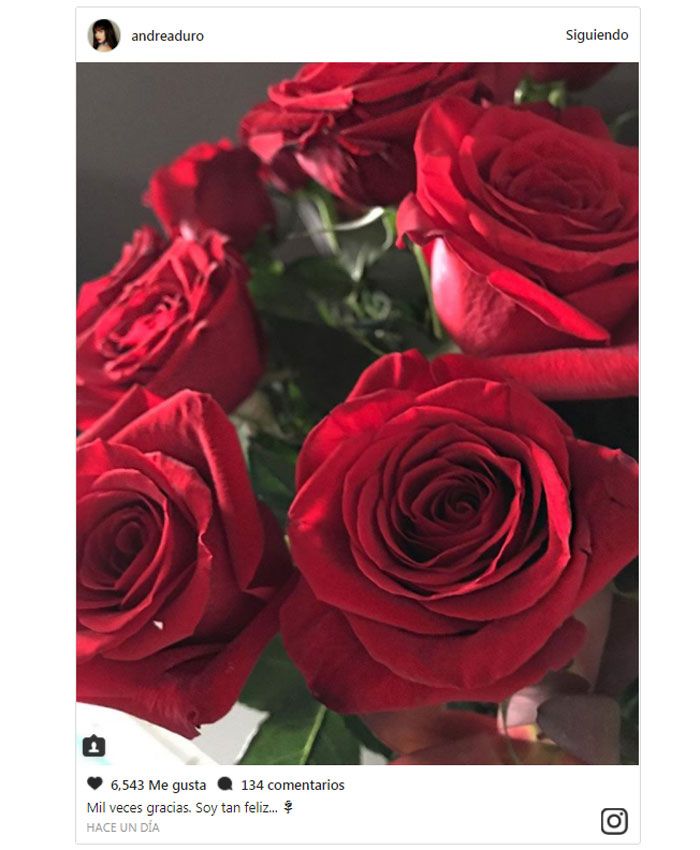Screen dimensions: 700x850
Task: Like the post with the heart icon
Action: [95, 784]
